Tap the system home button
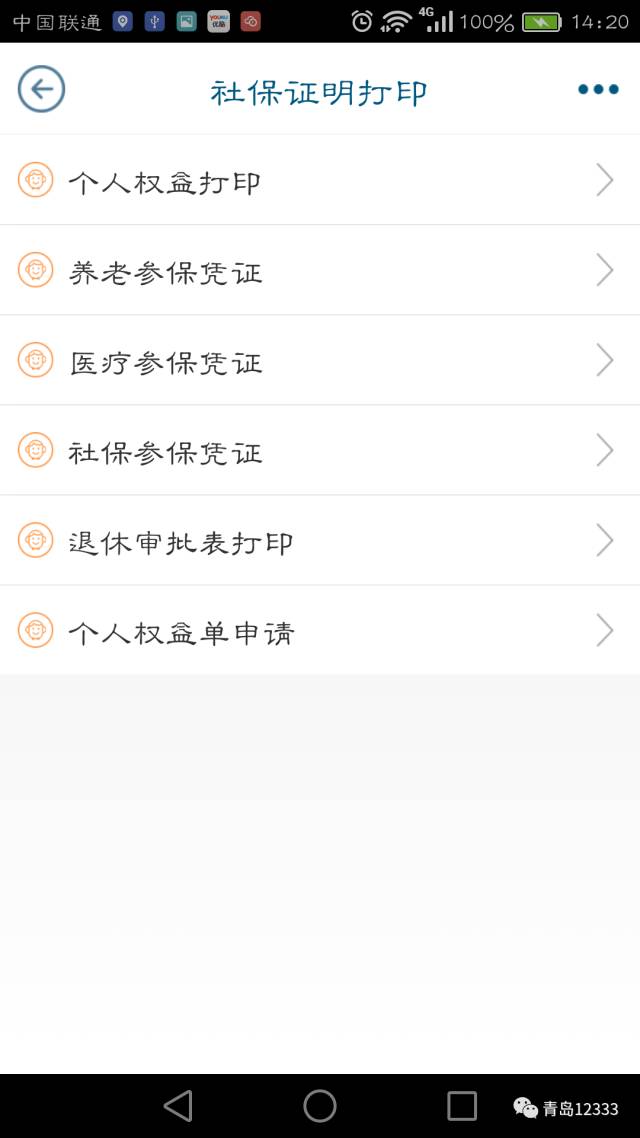This screenshot has height=1138, width=640. 320,1106
